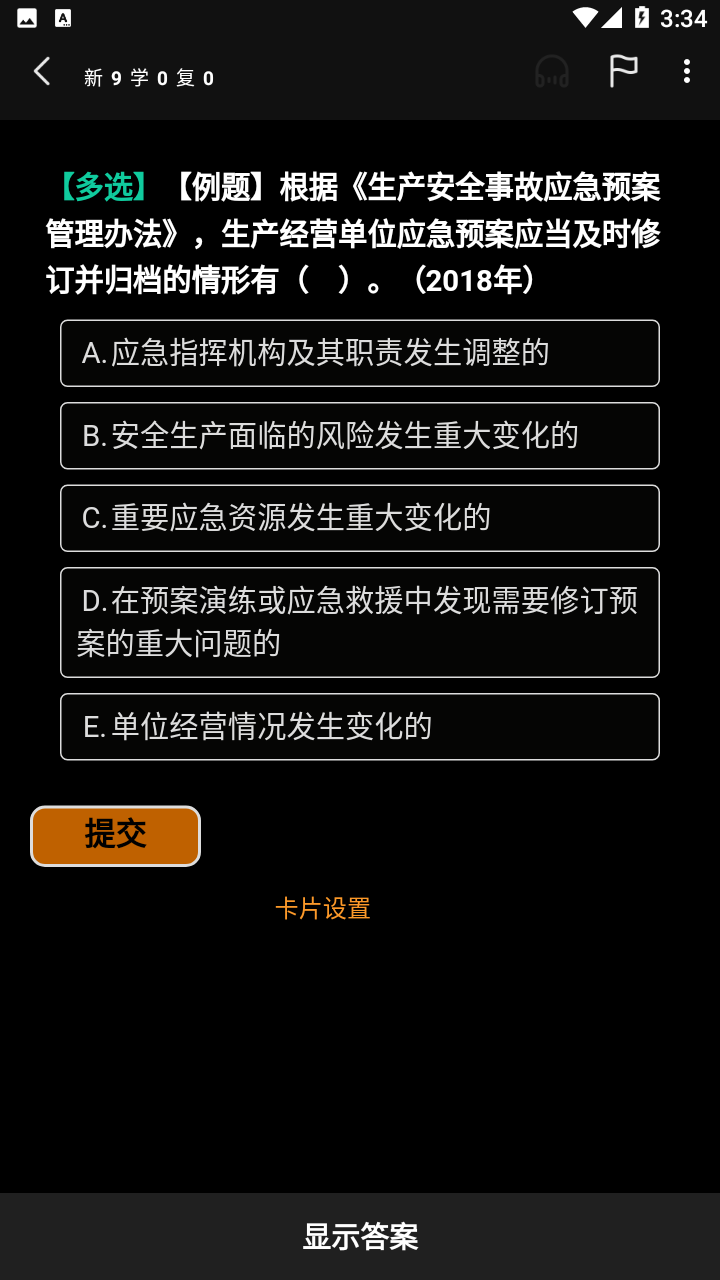Submit the answer with 提交 button
Viewport: 720px width, 1280px height.
(x=116, y=835)
